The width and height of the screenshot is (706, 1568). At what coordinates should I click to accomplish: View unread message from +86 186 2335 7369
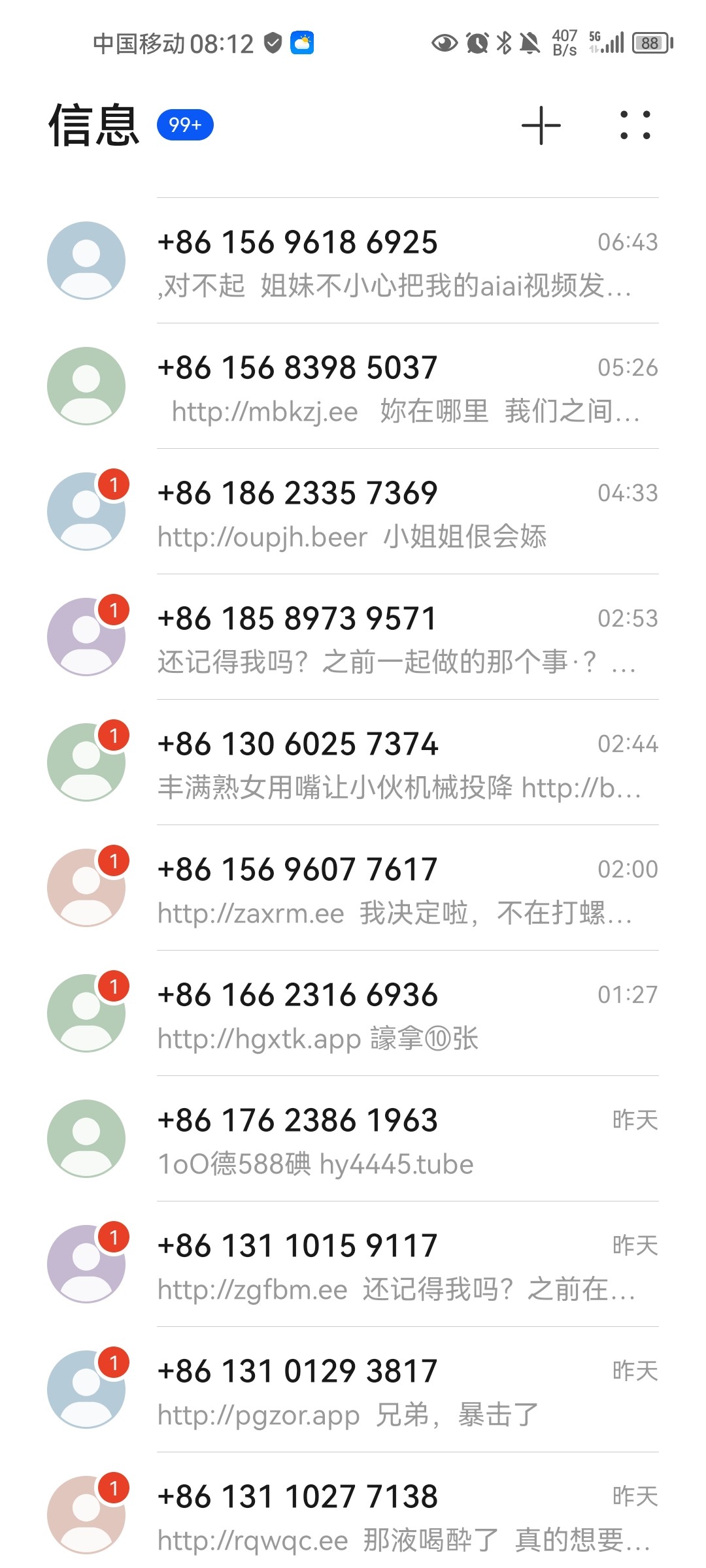[x=353, y=512]
